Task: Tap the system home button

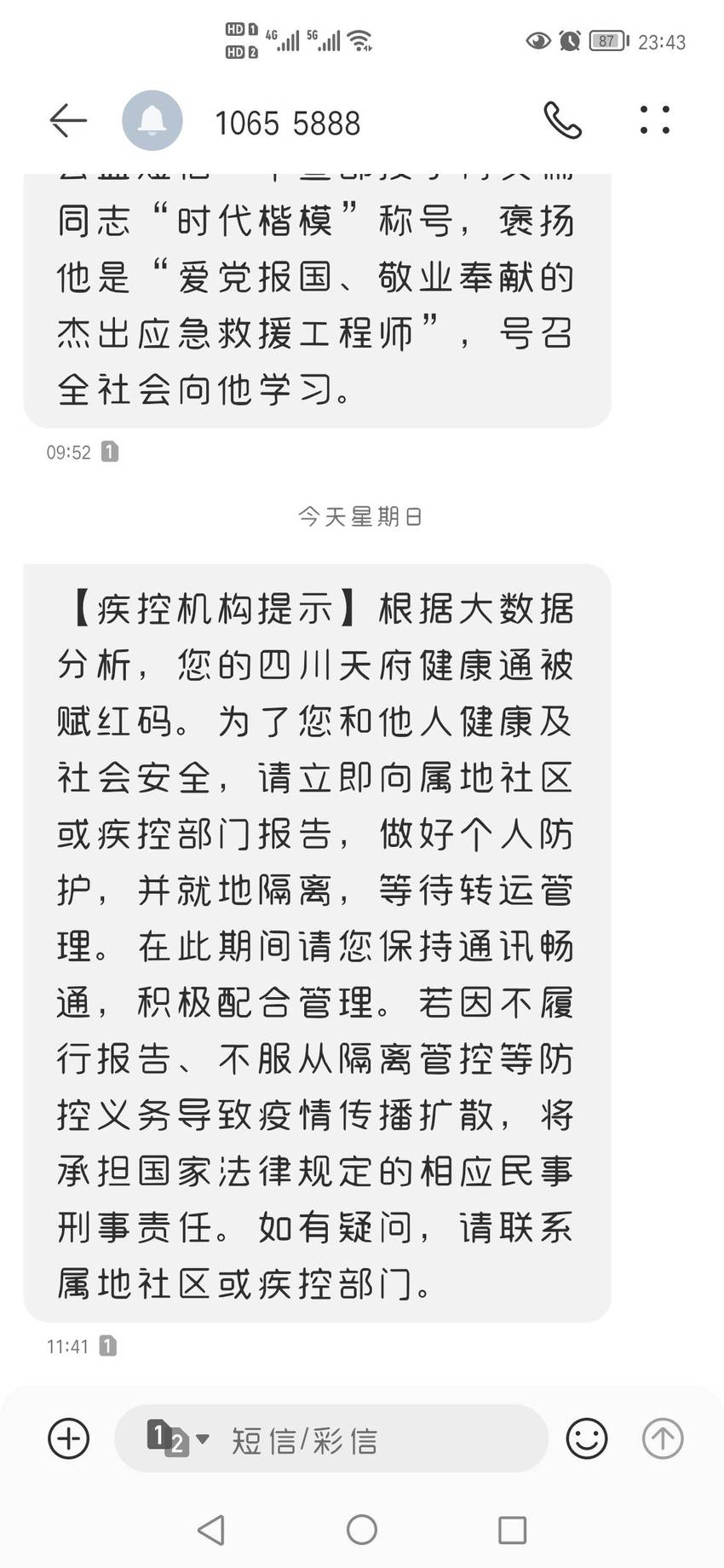Action: pyautogui.click(x=362, y=1530)
